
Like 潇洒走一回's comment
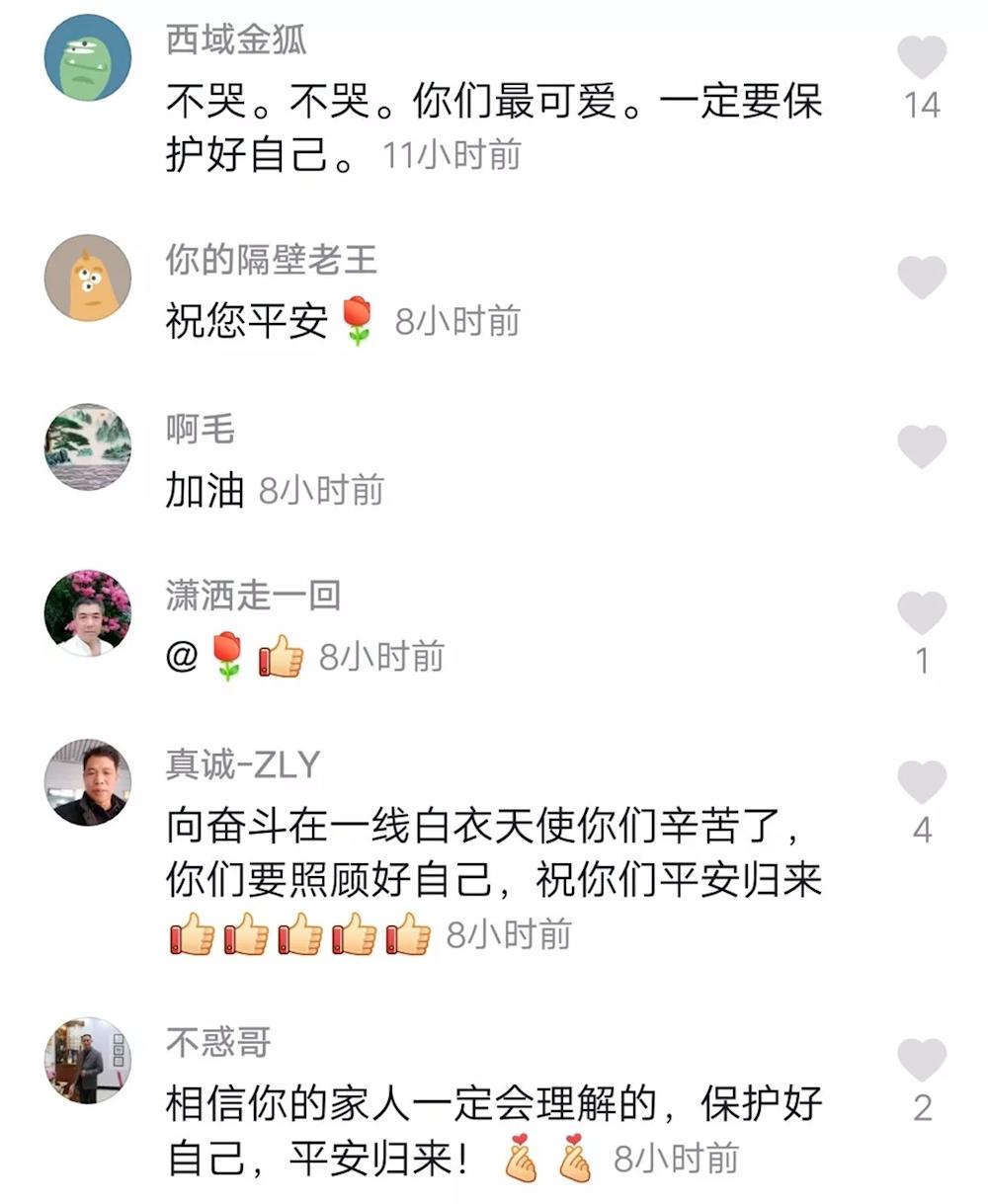[x=921, y=613]
